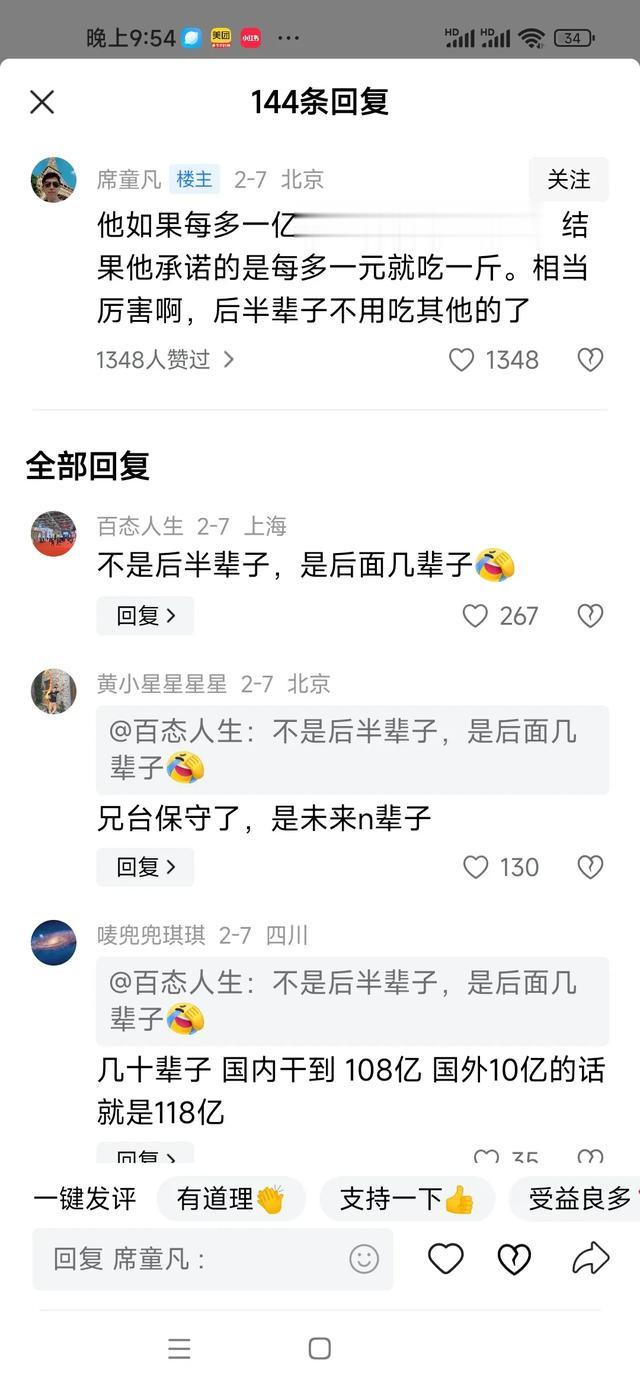Share this comment with the arrow icon
Screen dimensions: 640x1387
tap(590, 1259)
